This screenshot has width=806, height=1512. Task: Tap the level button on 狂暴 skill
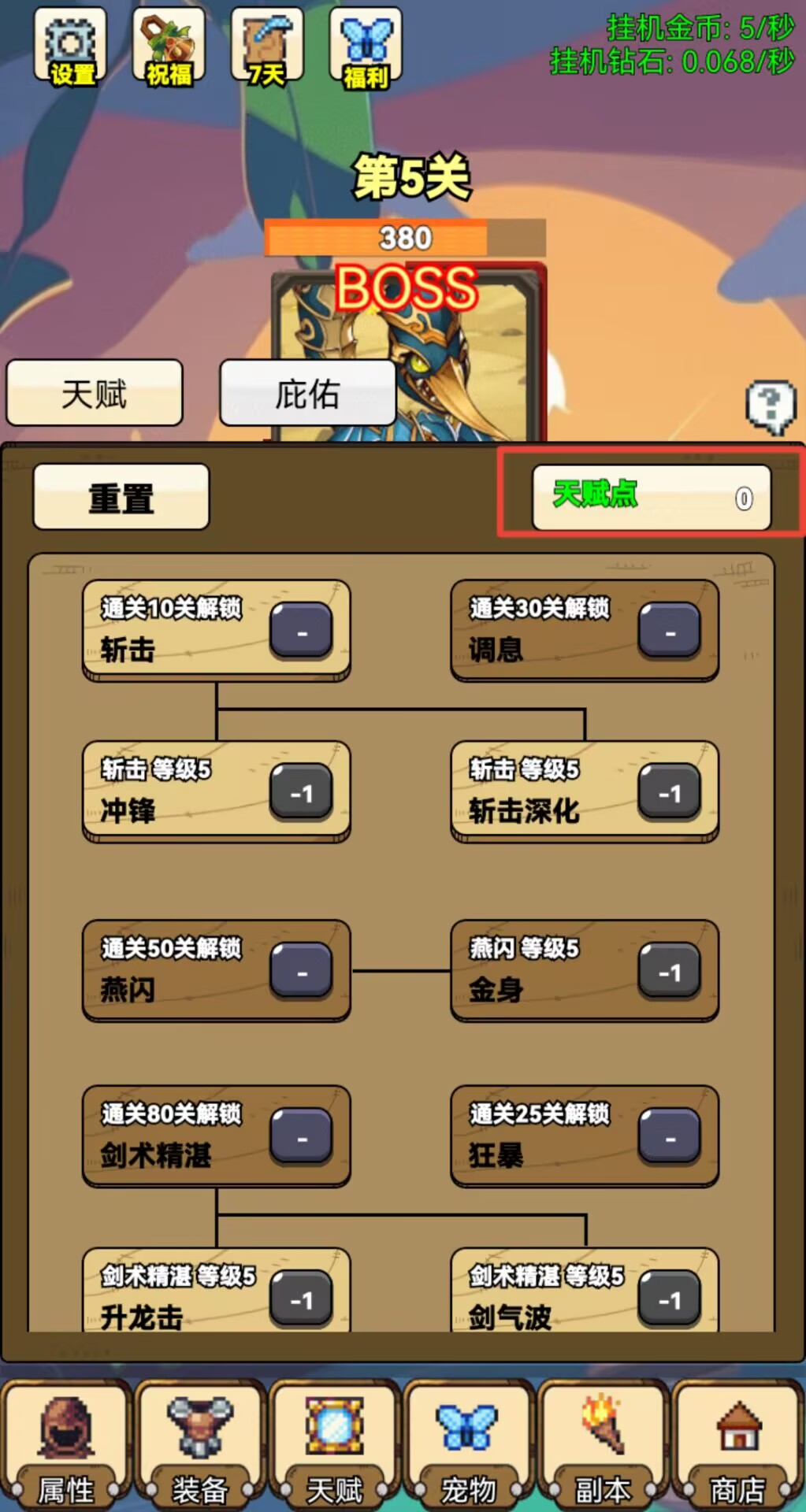pos(670,1136)
